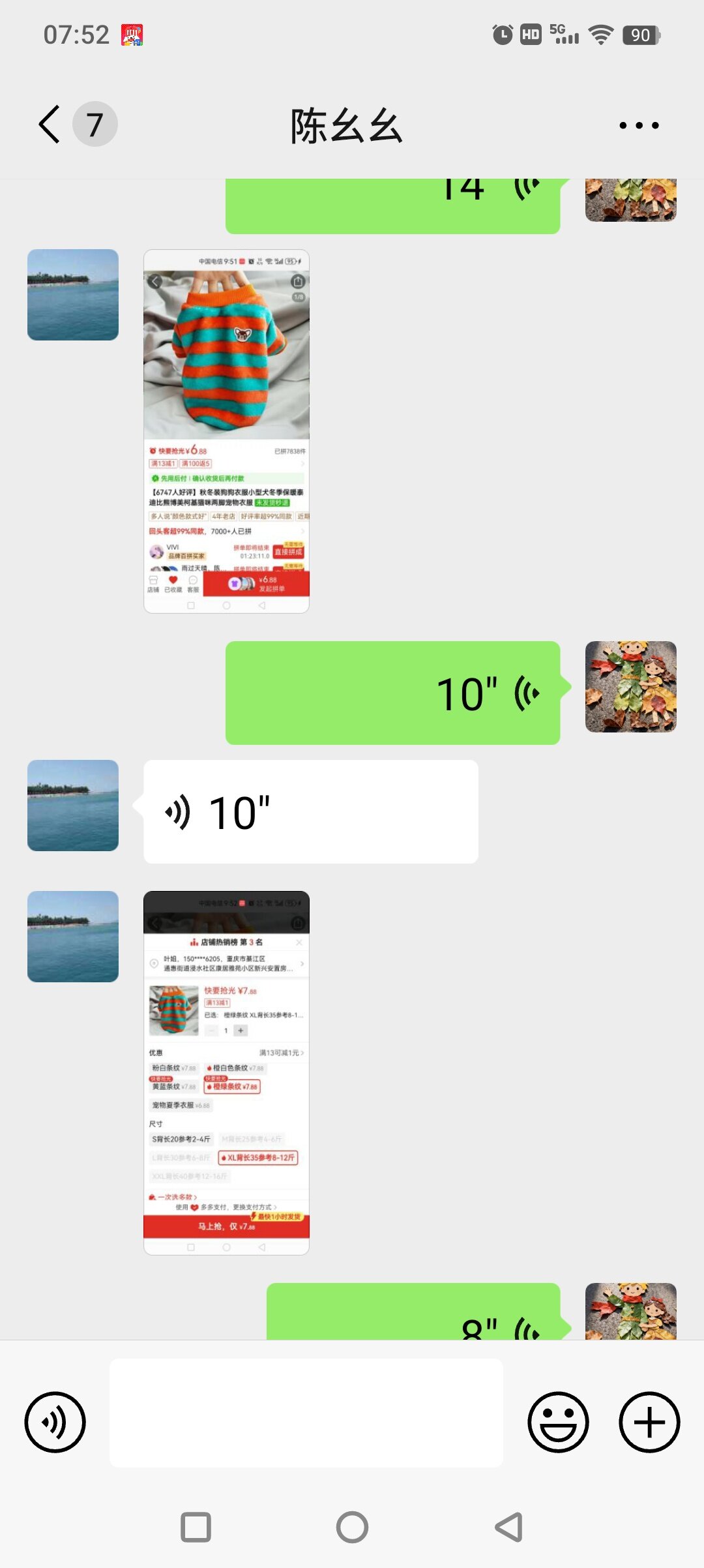
Task: Switch to voice input mode
Action: tap(55, 1423)
